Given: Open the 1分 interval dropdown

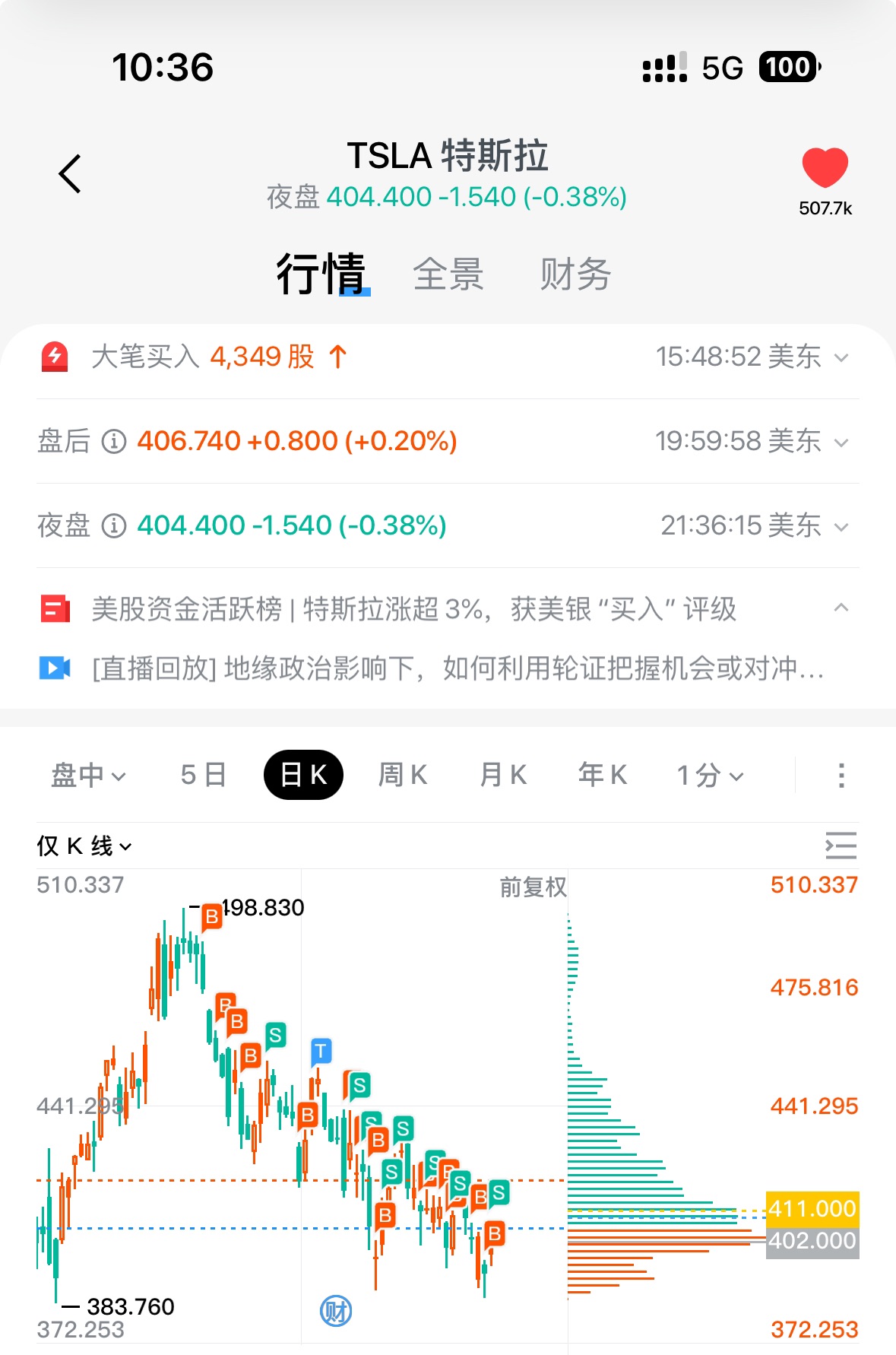Looking at the screenshot, I should pyautogui.click(x=710, y=775).
